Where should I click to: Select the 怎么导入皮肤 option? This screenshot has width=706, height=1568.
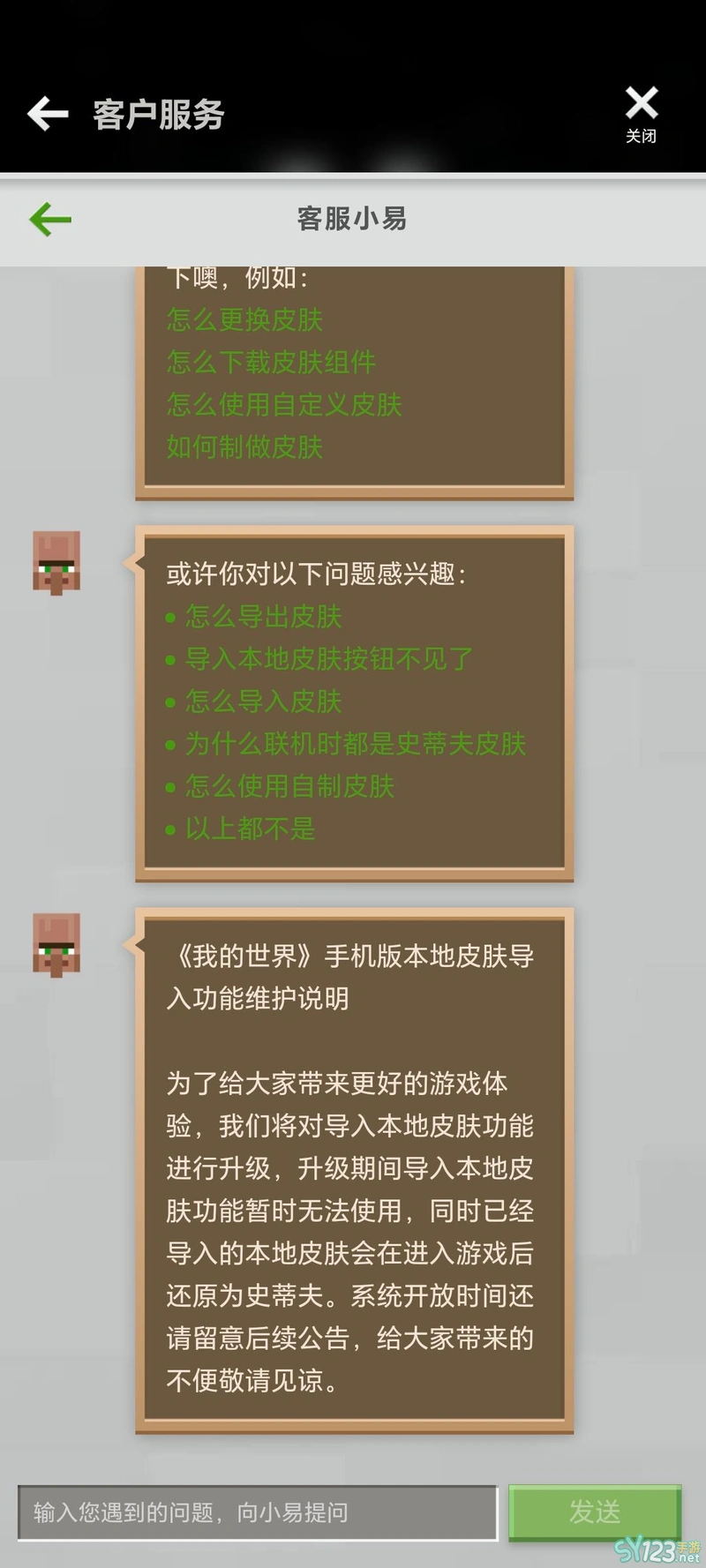[263, 701]
